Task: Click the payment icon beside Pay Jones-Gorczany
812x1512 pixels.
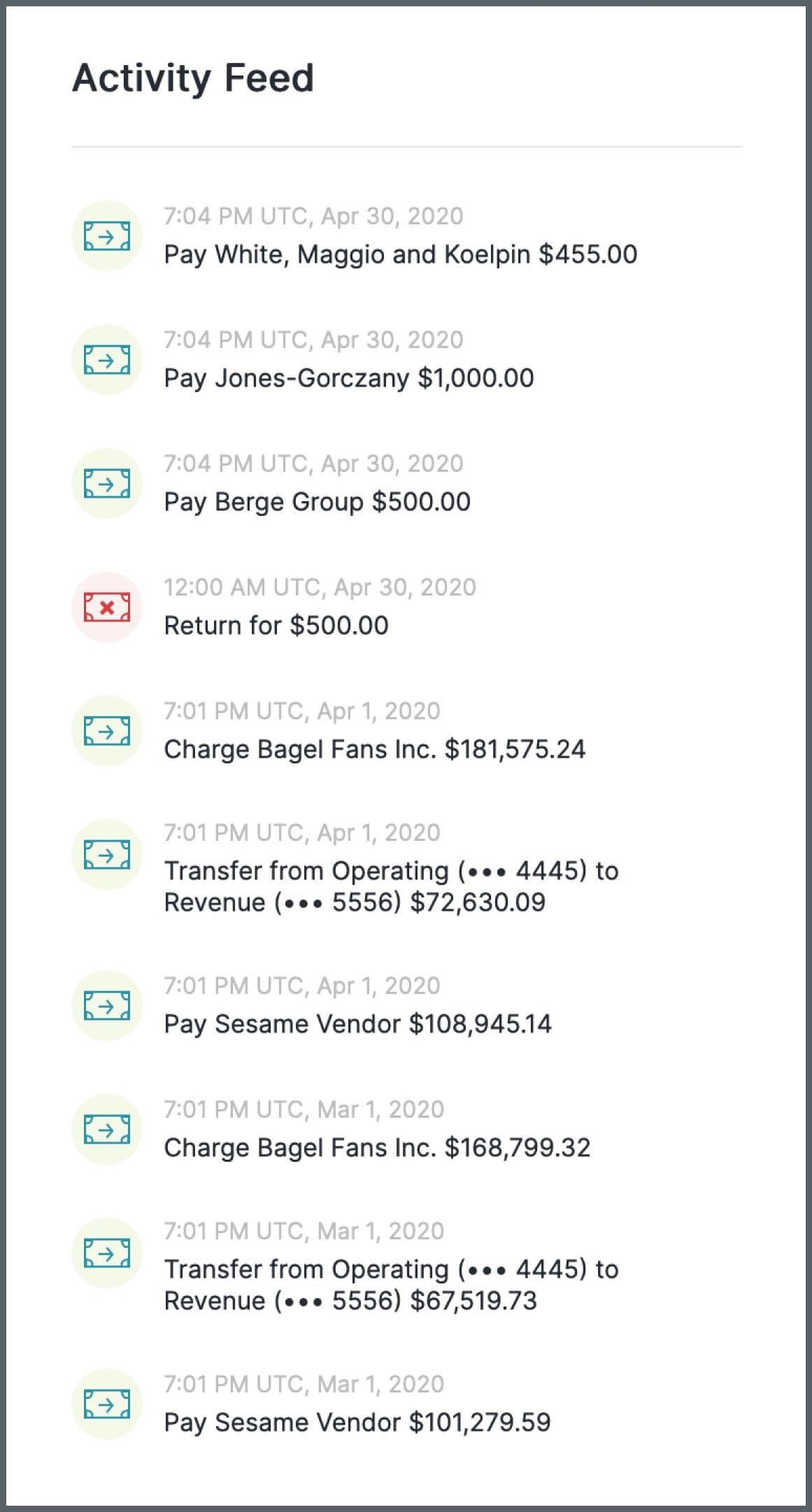Action: (x=106, y=362)
